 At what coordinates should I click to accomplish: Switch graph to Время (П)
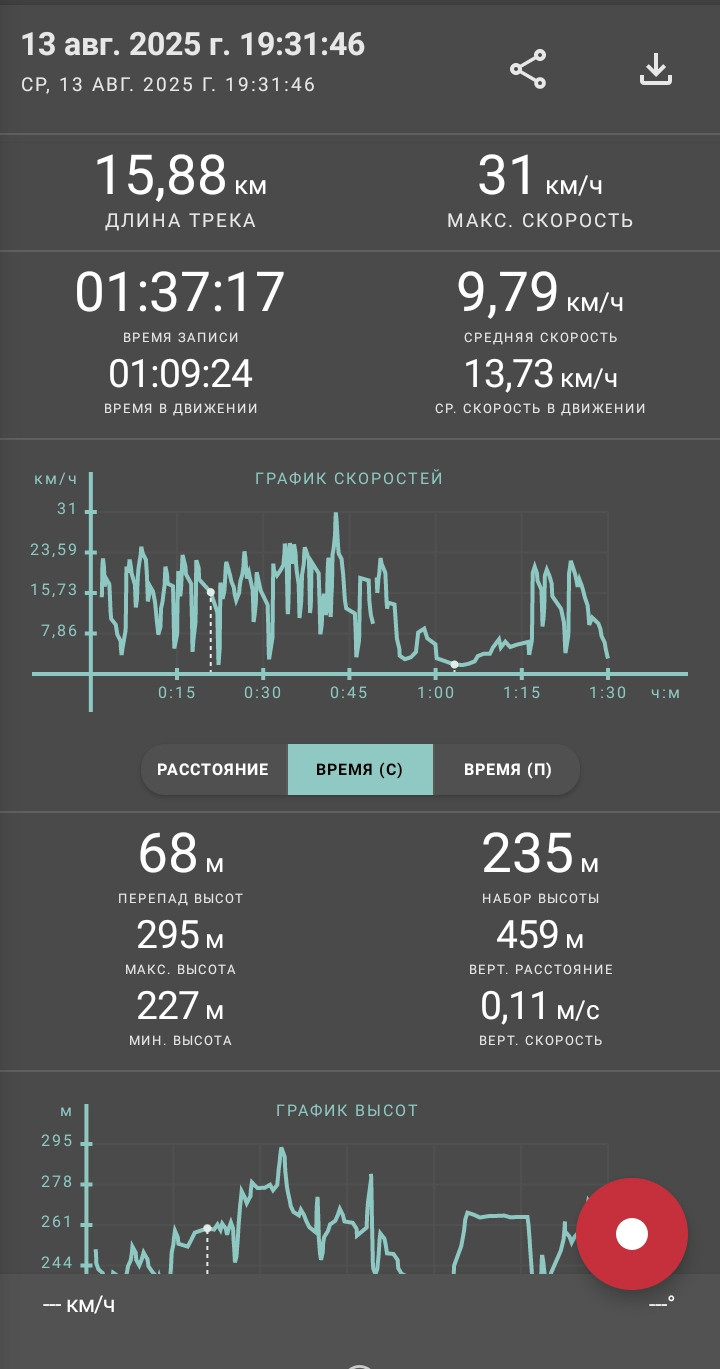point(507,770)
